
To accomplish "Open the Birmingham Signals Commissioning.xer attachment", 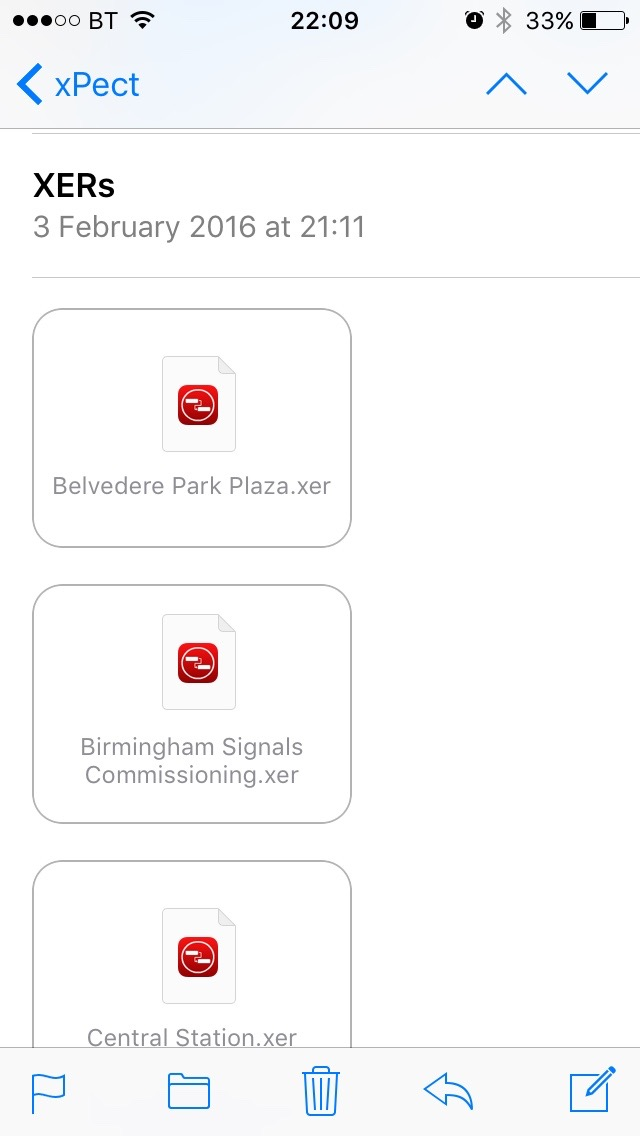I will (x=192, y=704).
